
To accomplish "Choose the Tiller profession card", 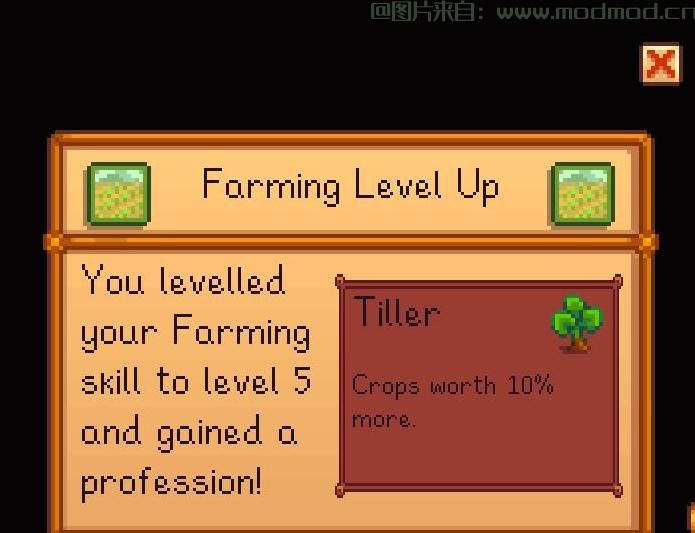I will 478,386.
